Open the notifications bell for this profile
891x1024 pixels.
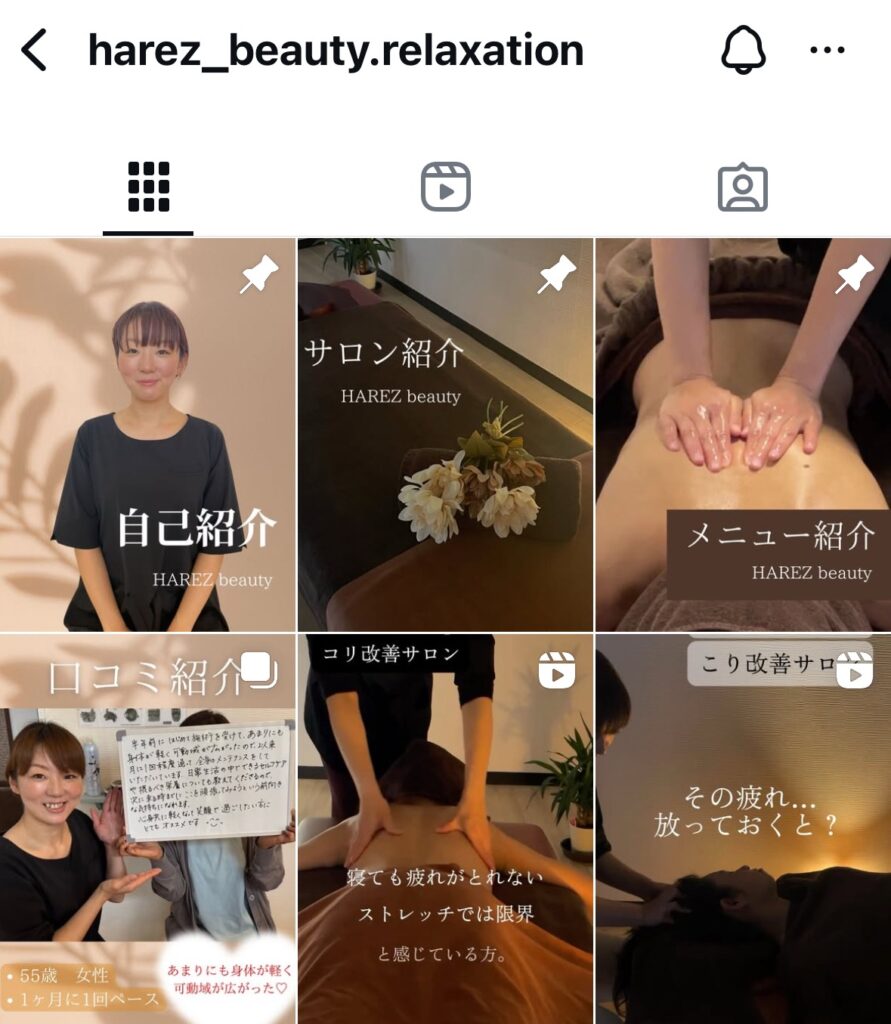[x=743, y=50]
